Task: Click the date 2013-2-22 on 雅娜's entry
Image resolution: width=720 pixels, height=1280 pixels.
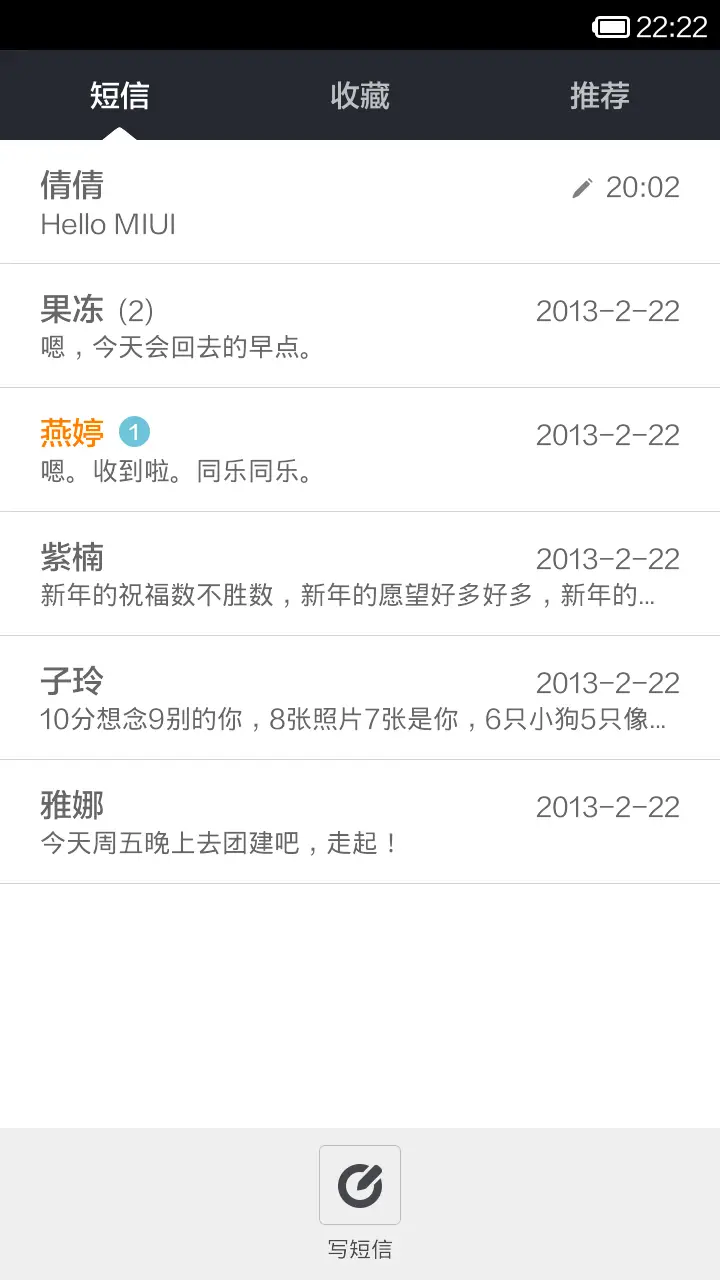Action: [608, 806]
